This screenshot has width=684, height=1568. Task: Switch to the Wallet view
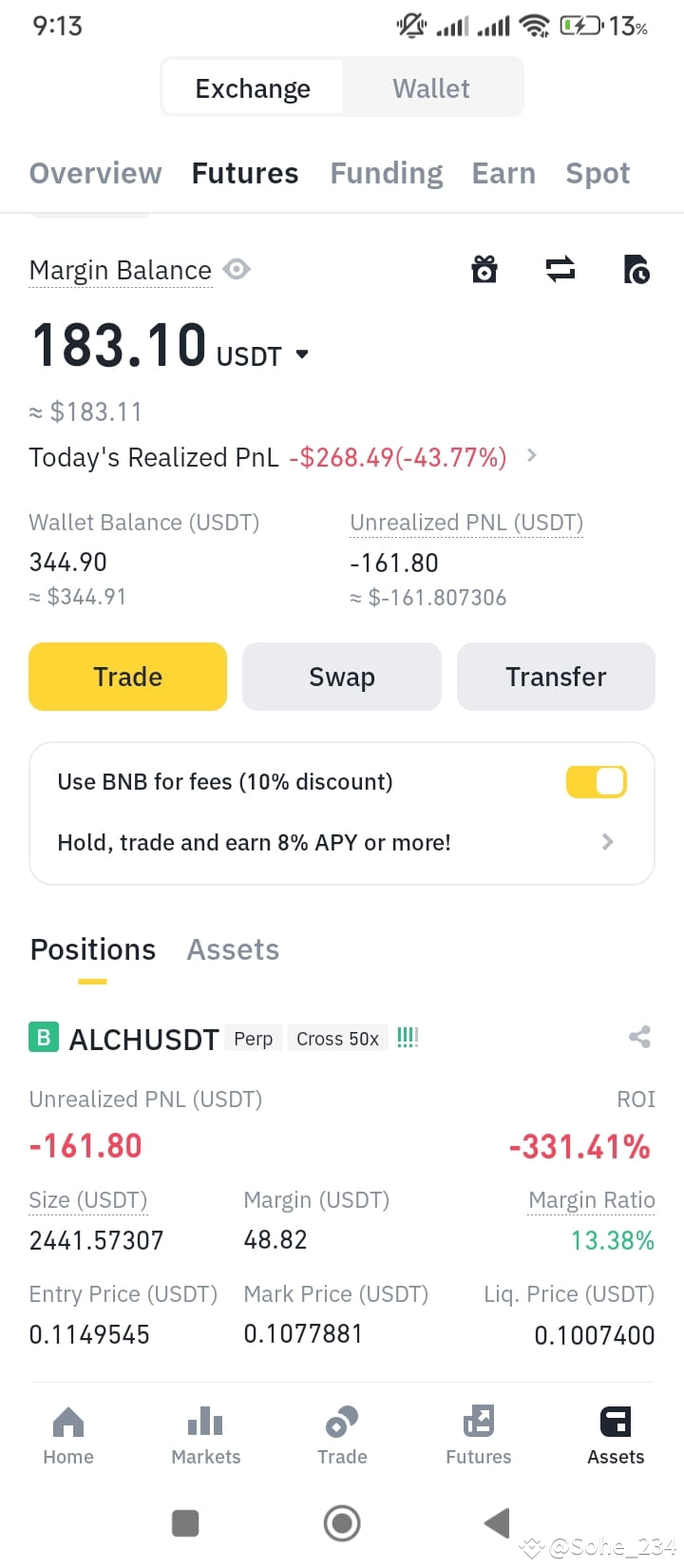[431, 87]
